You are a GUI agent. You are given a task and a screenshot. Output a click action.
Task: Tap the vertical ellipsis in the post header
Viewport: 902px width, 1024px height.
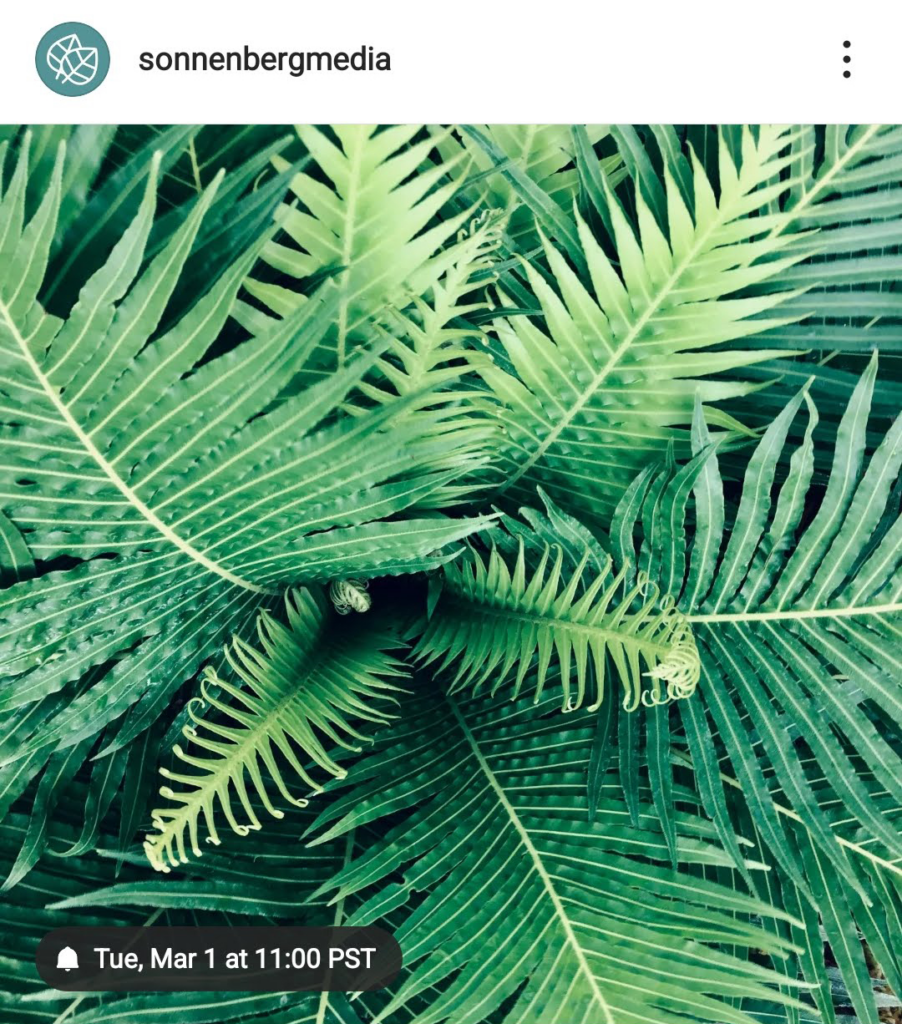845,60
